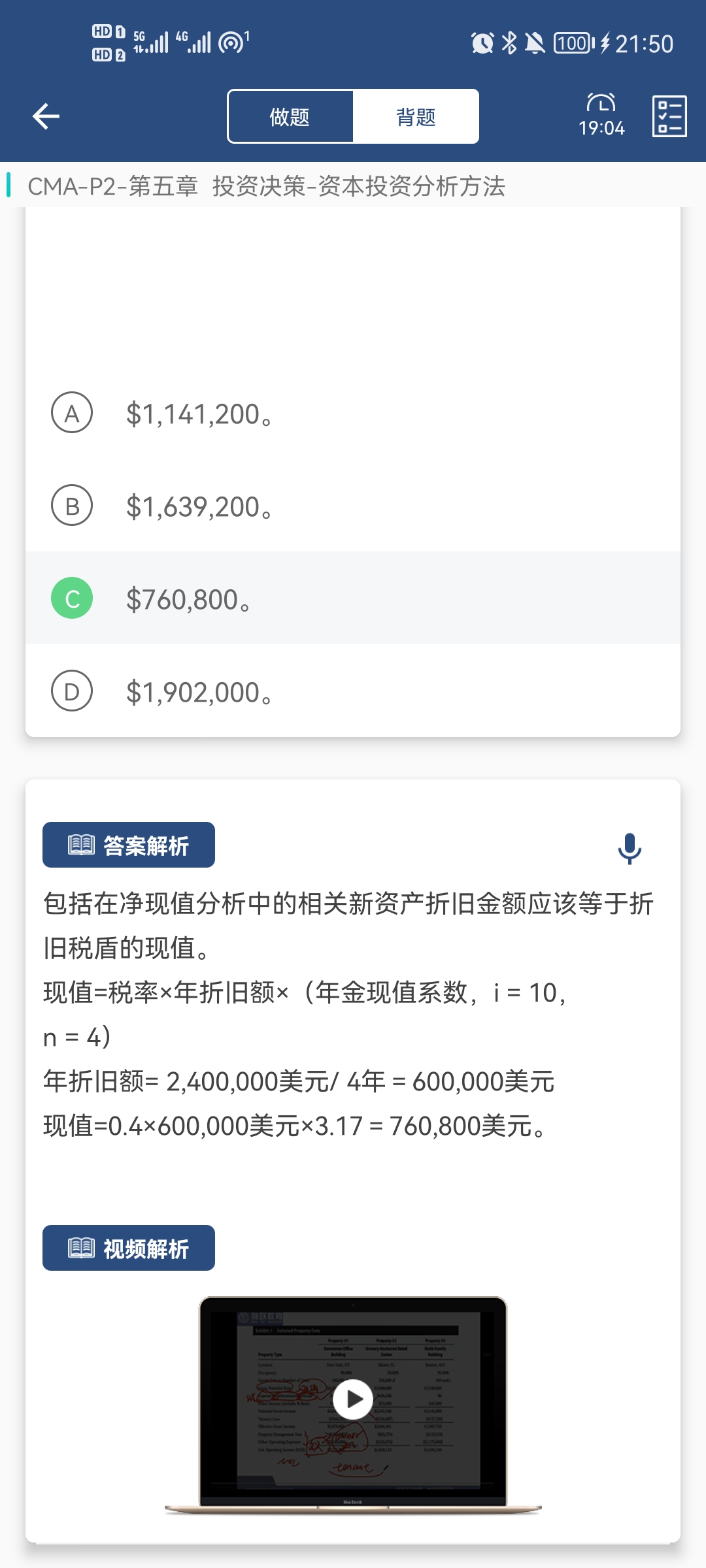
Task: Tap the microphone icon beside 答案解析
Action: 630,849
